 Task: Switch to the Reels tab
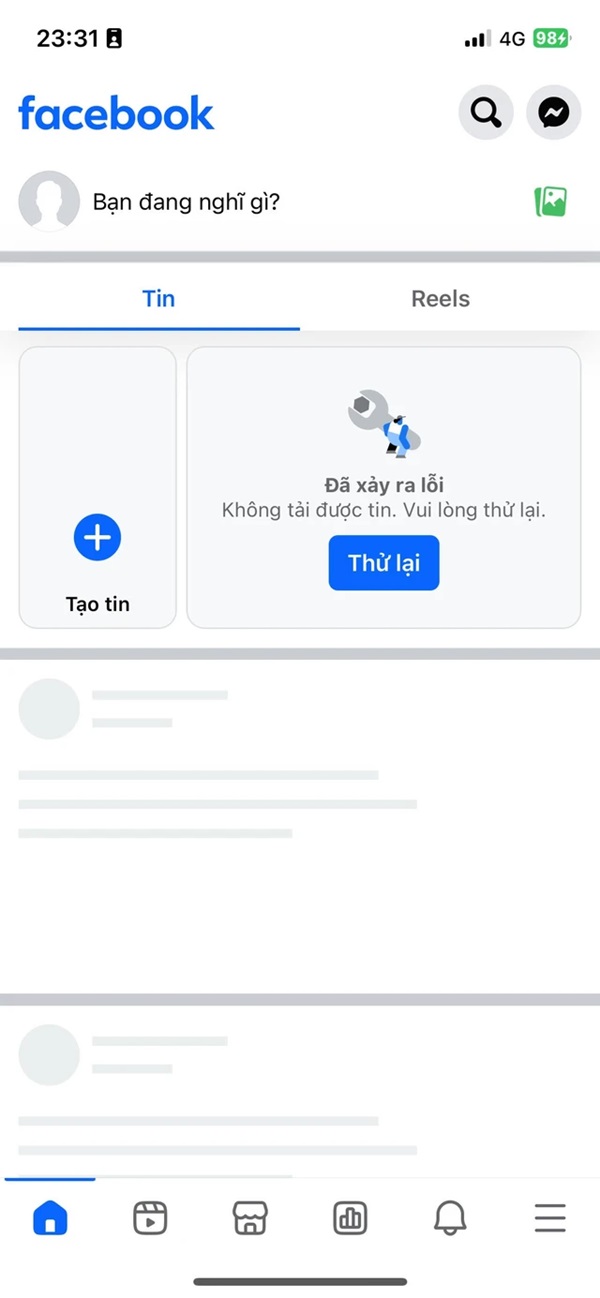(x=440, y=299)
